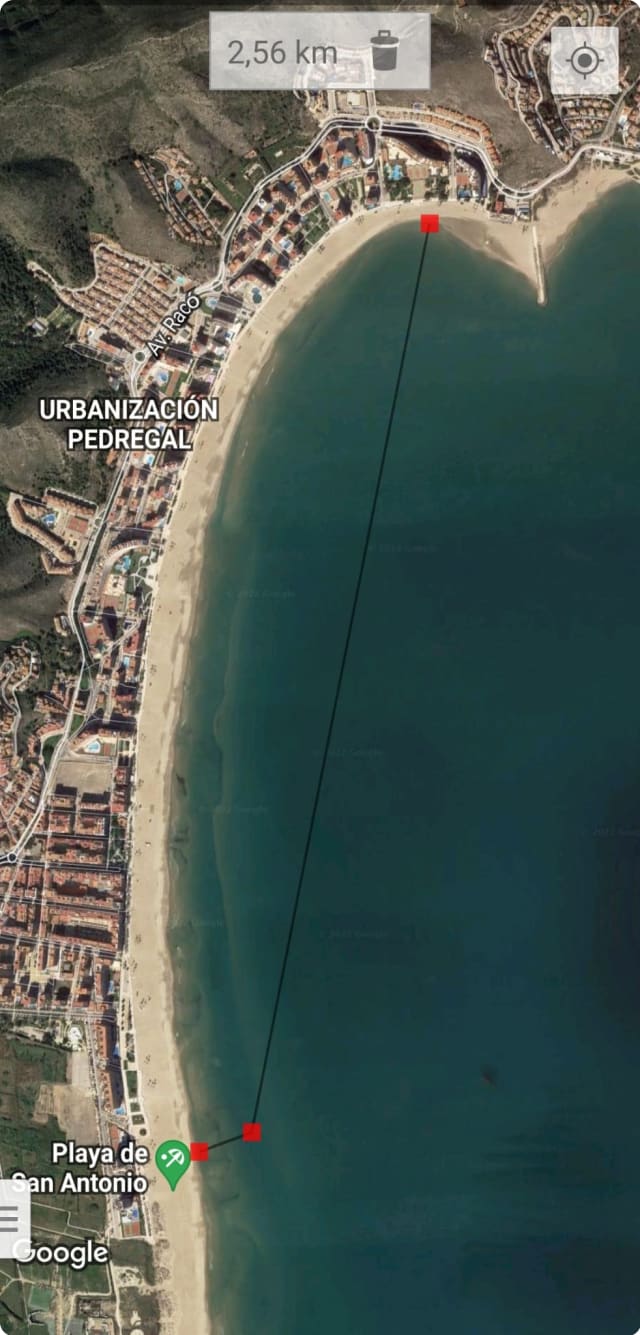Delete the measured distance with trash icon

385,51
